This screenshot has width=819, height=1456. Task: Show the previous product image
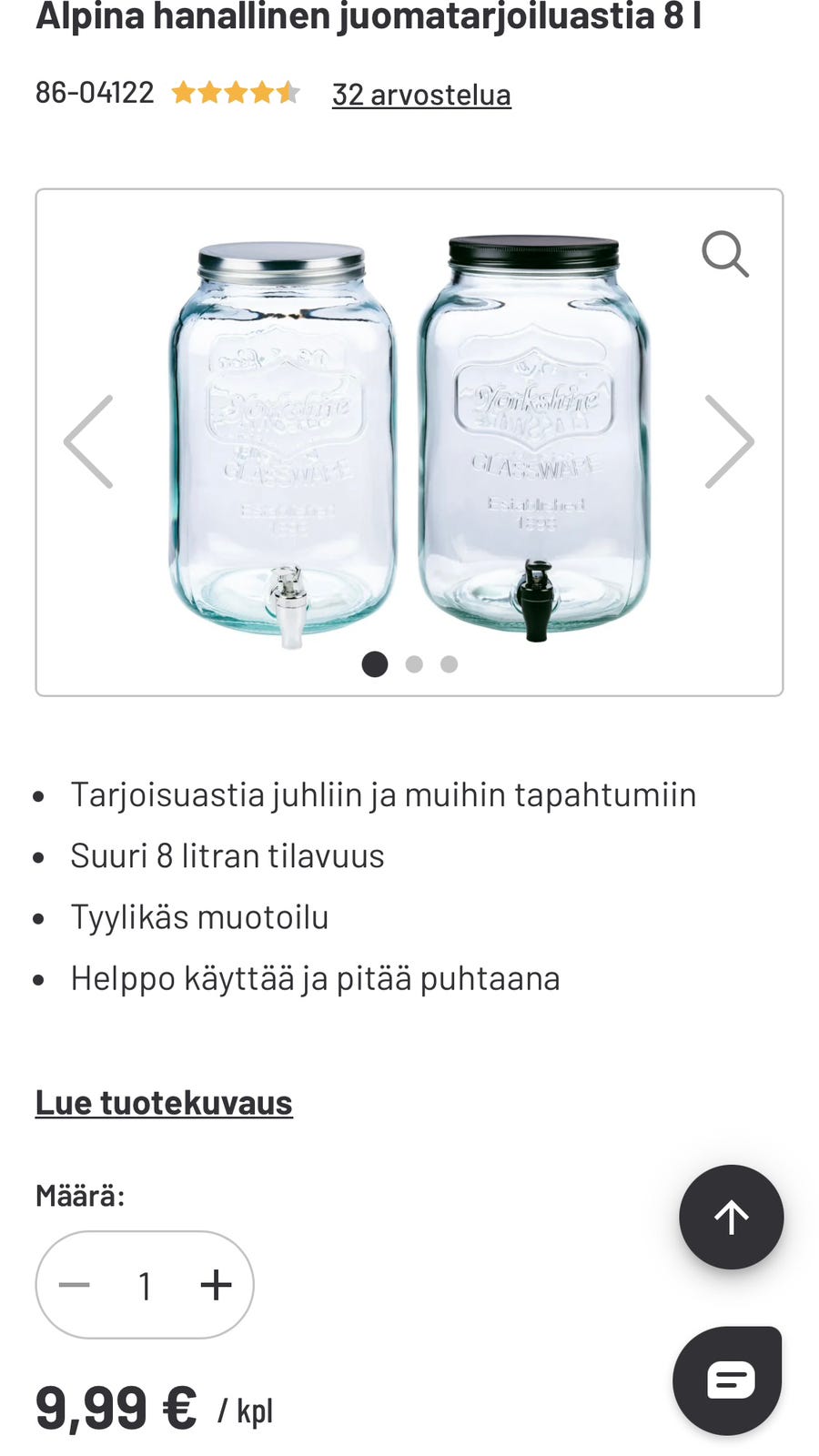[88, 440]
